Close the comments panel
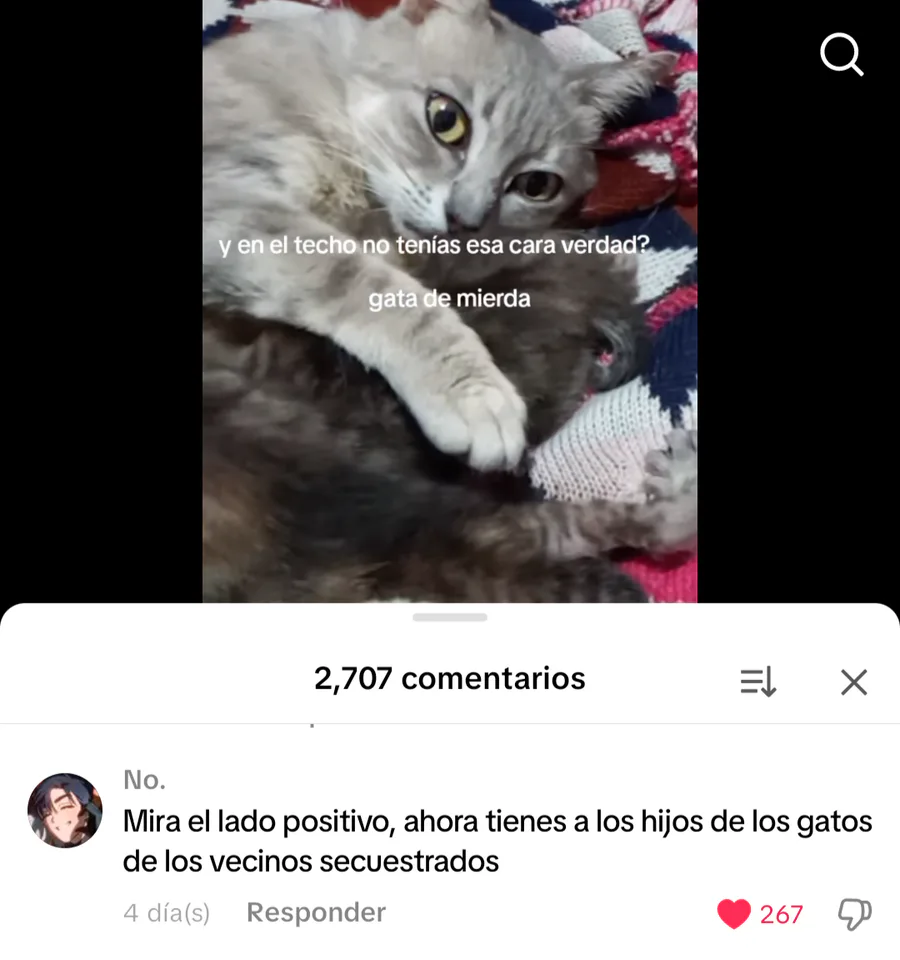 [x=853, y=682]
